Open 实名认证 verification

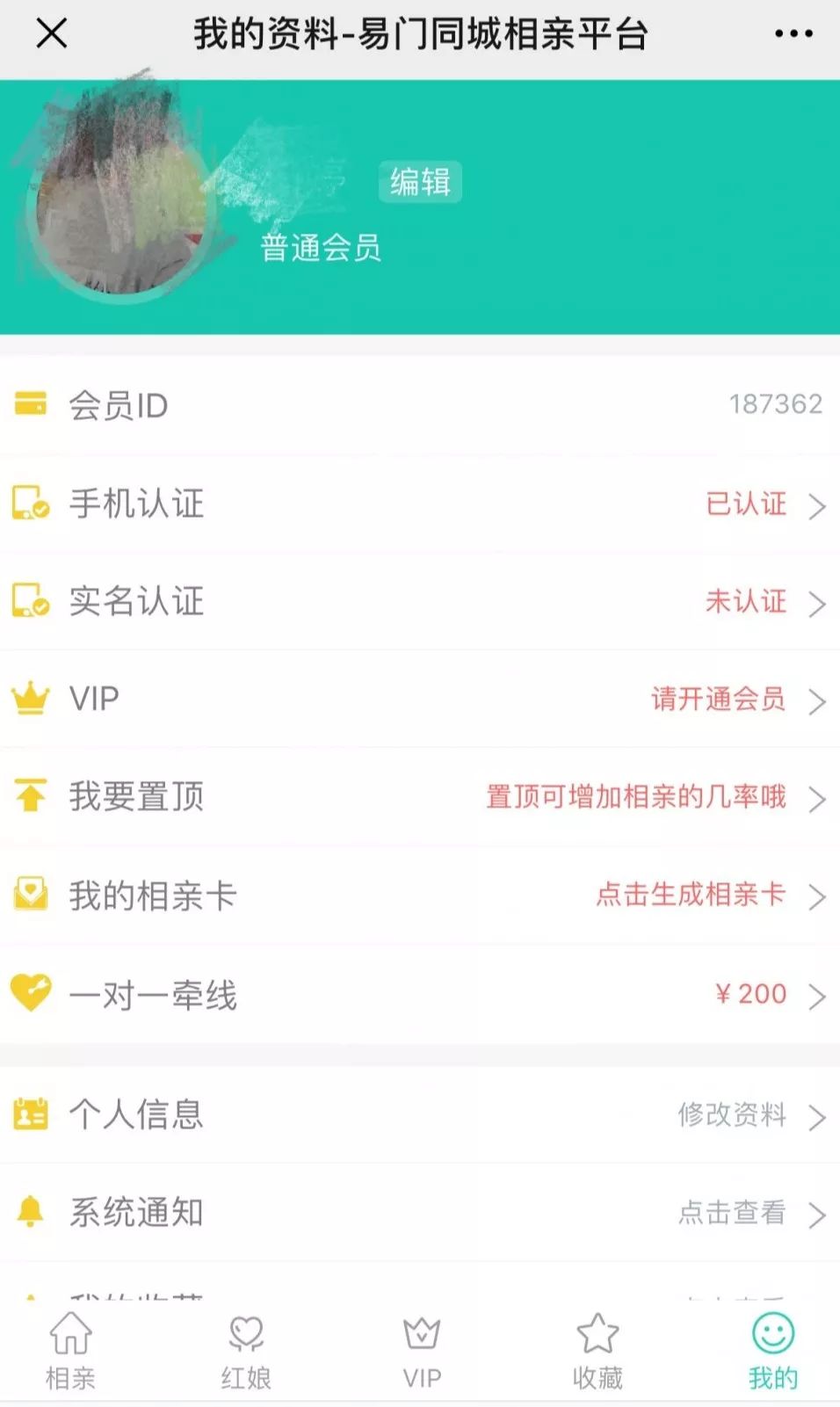pyautogui.click(x=420, y=601)
